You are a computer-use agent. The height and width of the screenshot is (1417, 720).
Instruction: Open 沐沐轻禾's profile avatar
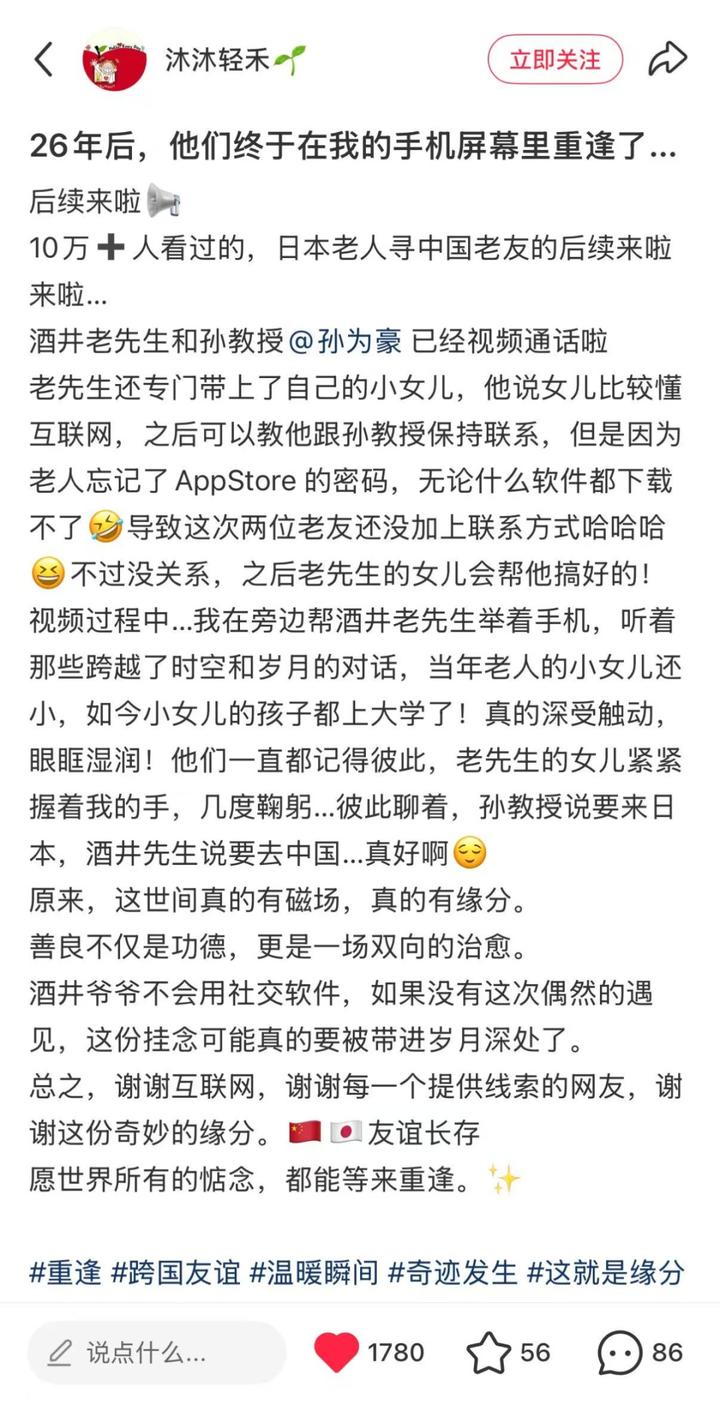point(114,60)
